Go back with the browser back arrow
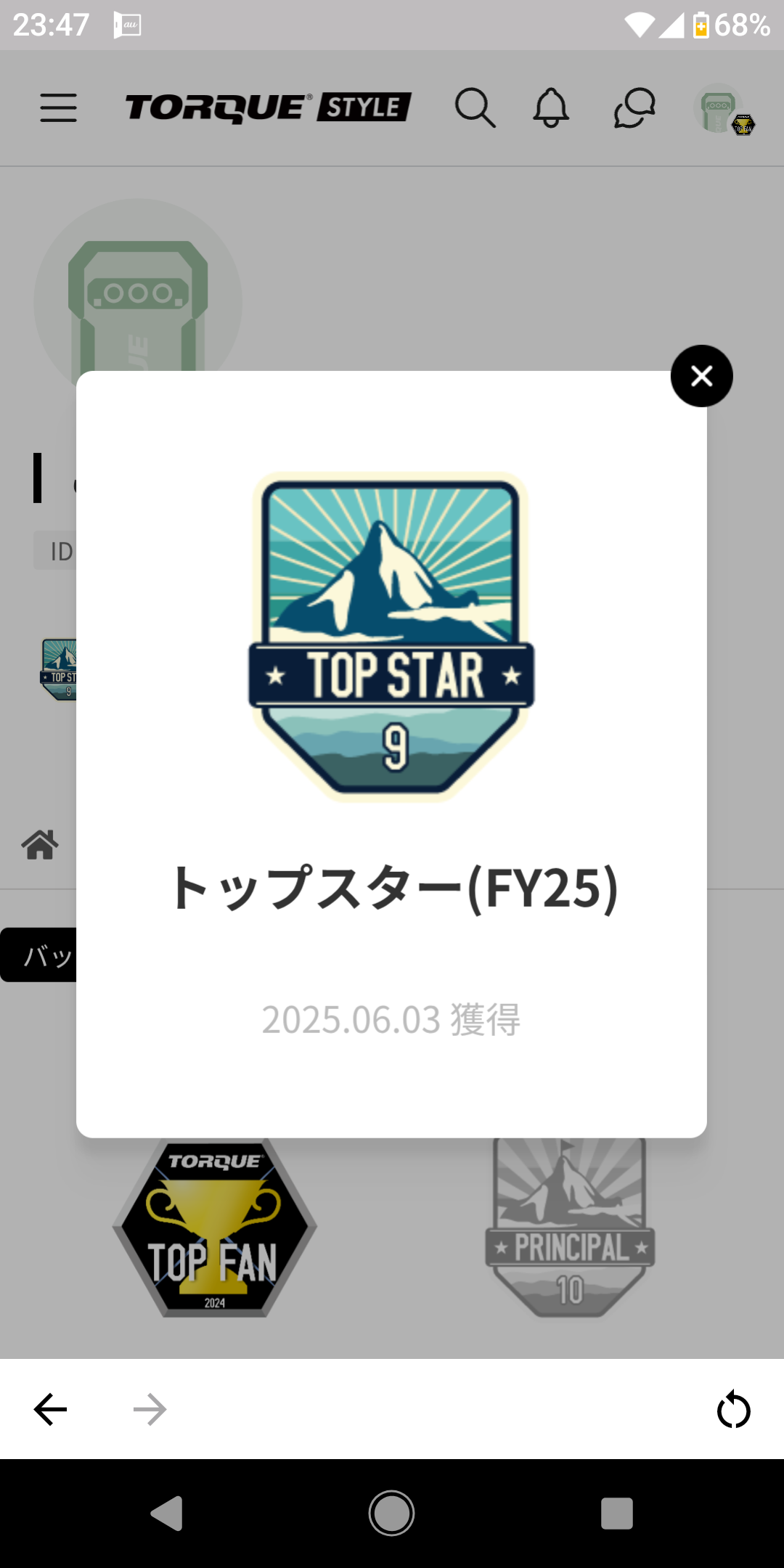Image resolution: width=784 pixels, height=1568 pixels. [x=50, y=1409]
